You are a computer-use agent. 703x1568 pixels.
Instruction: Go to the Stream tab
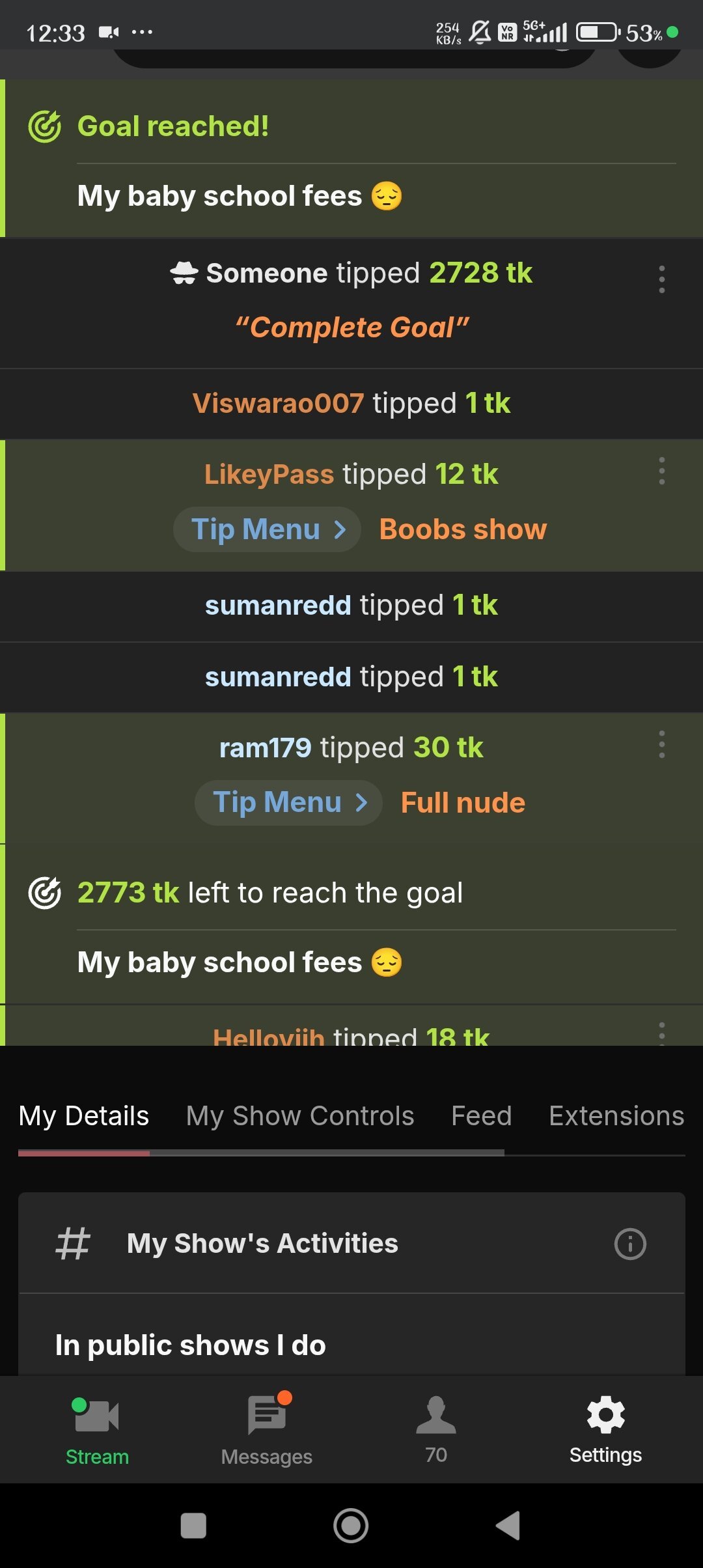[97, 1430]
